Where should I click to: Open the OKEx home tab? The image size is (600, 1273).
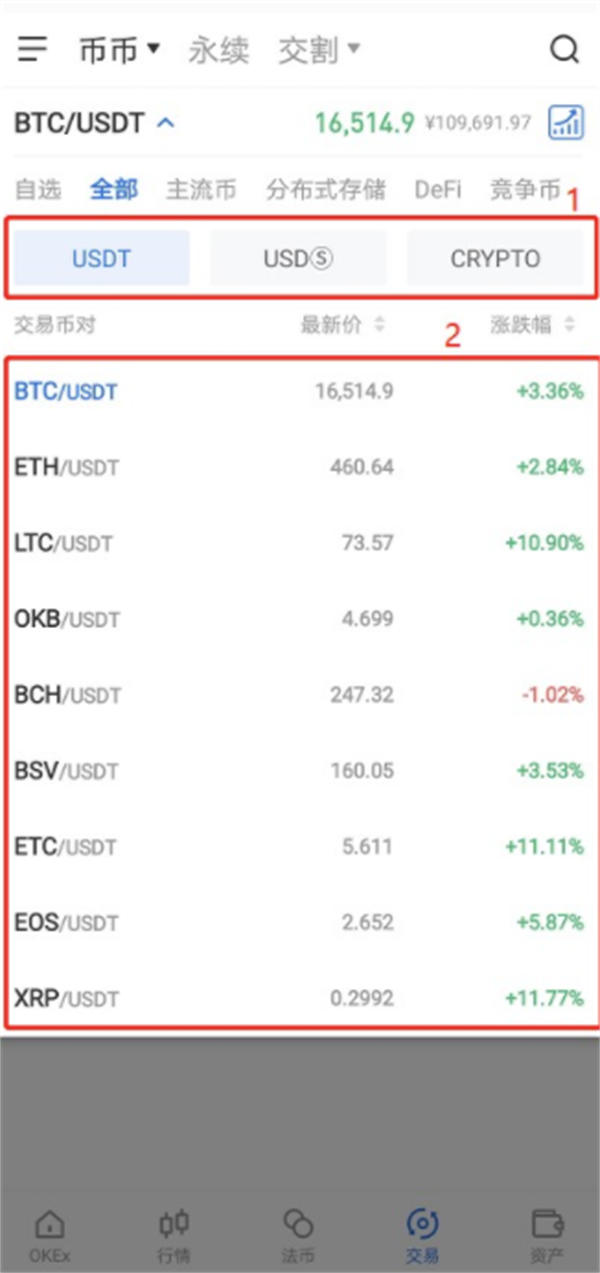(50, 1234)
